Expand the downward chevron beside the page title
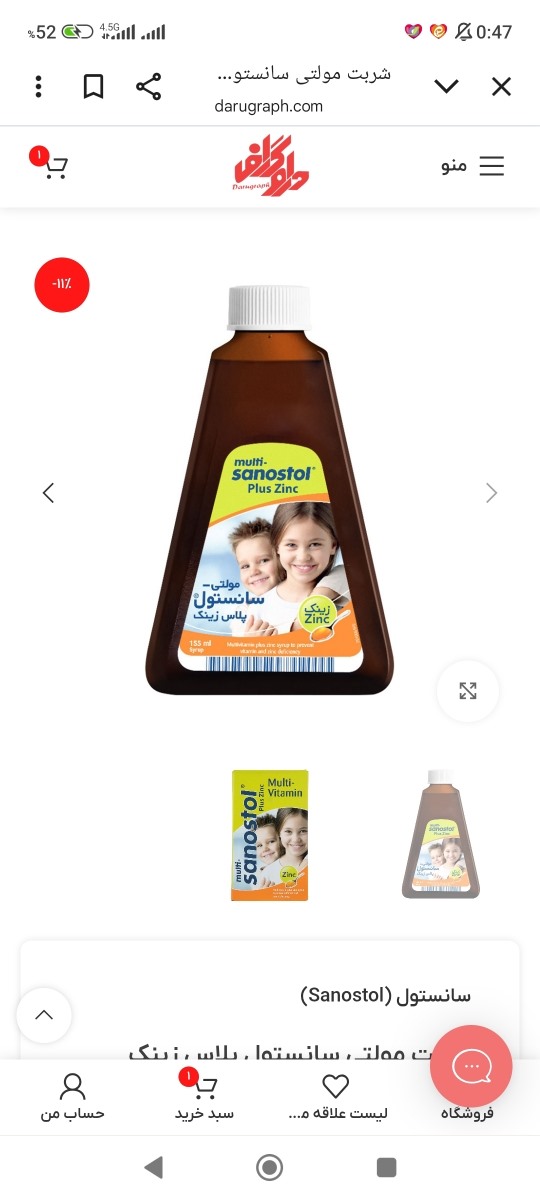This screenshot has width=540, height=1200. pos(446,87)
